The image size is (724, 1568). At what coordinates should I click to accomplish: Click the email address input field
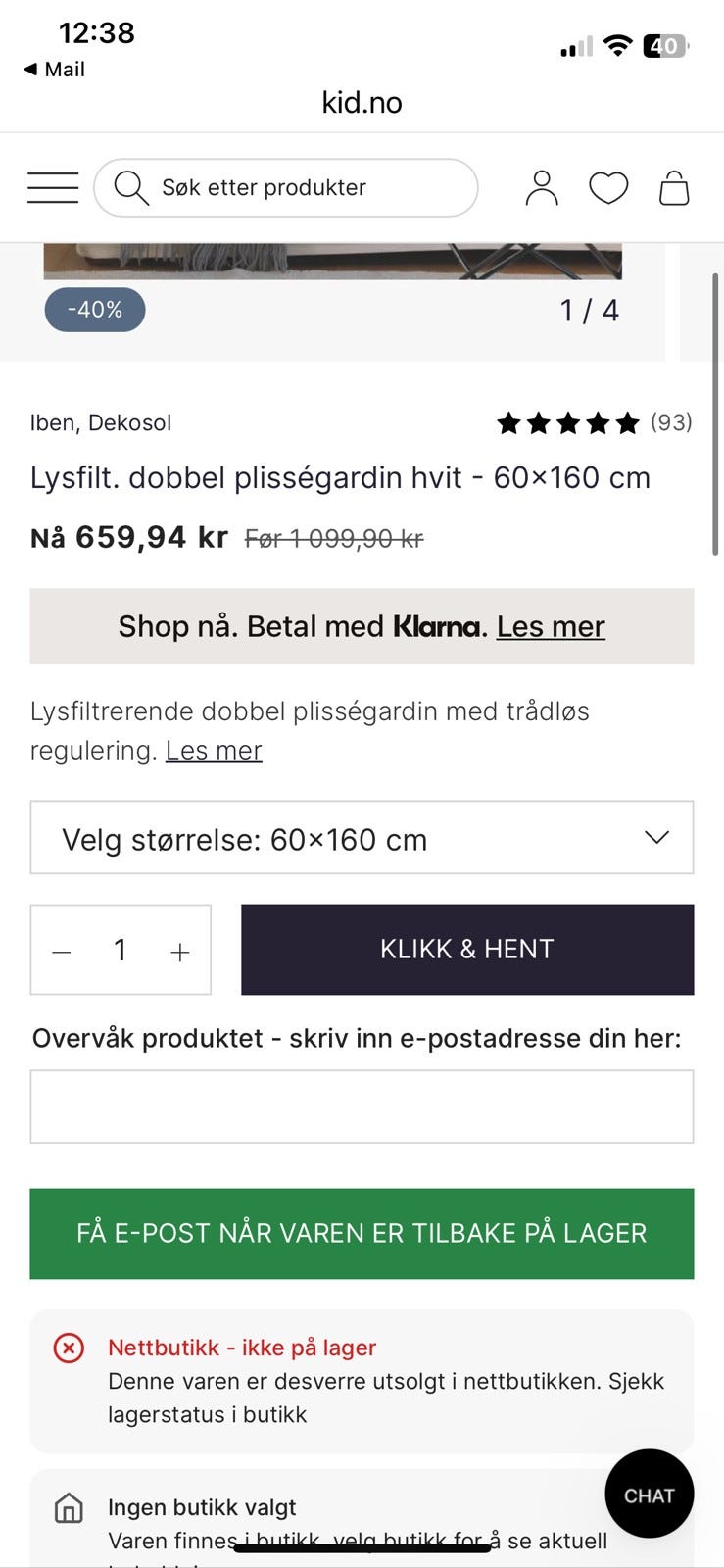(362, 1105)
